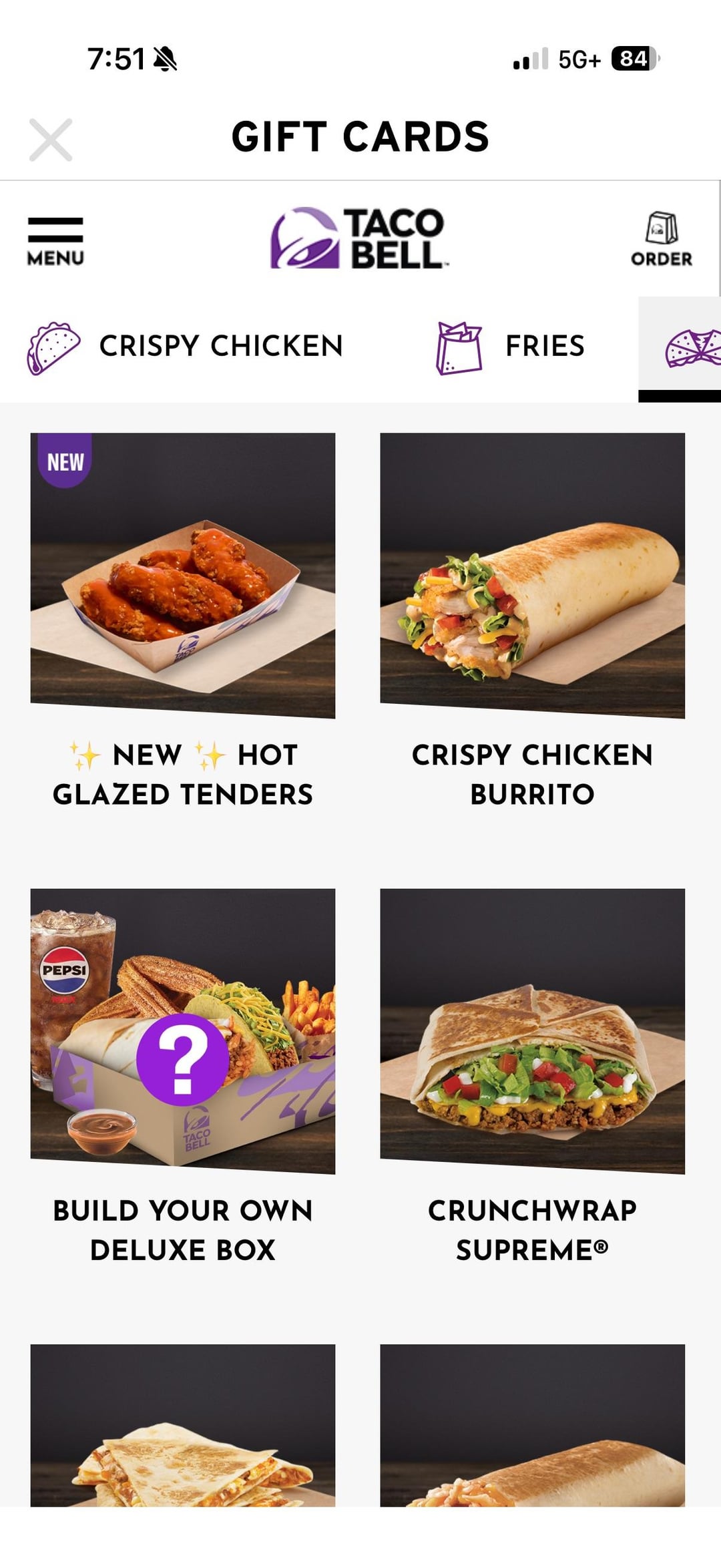Close the Gift Cards screen
The height and width of the screenshot is (1568, 721).
pyautogui.click(x=51, y=140)
